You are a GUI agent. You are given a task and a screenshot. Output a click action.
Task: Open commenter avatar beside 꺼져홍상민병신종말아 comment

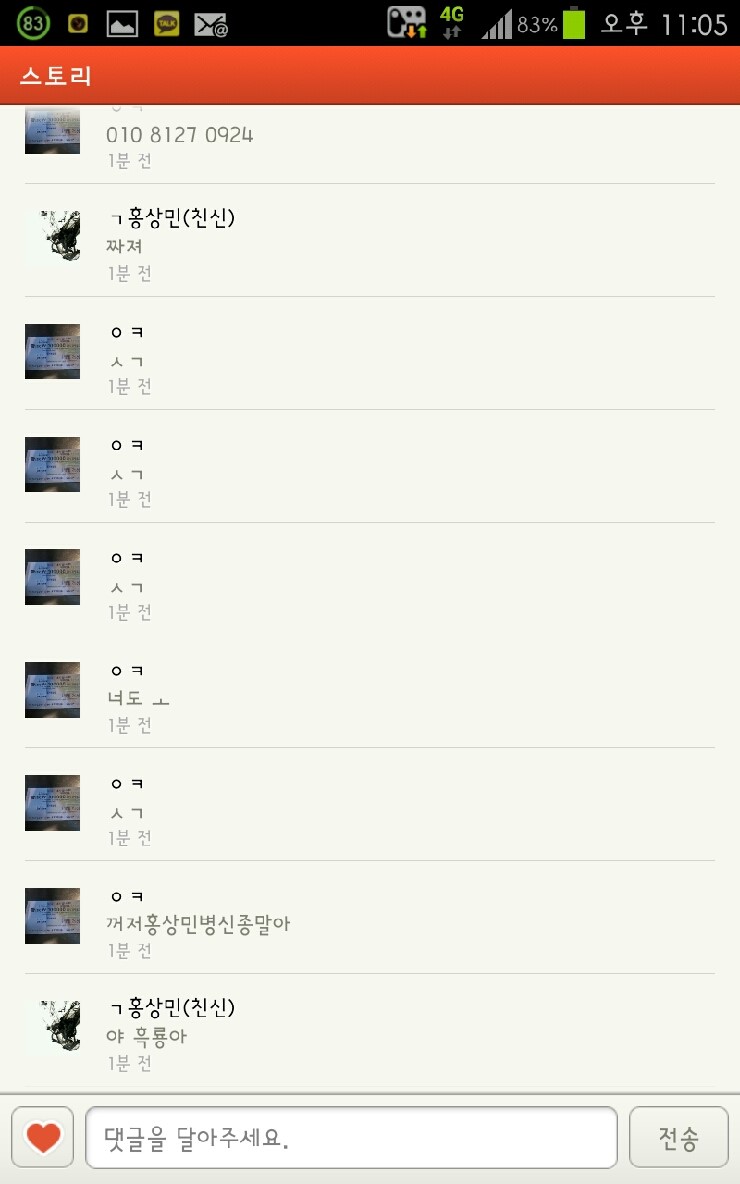click(x=52, y=916)
